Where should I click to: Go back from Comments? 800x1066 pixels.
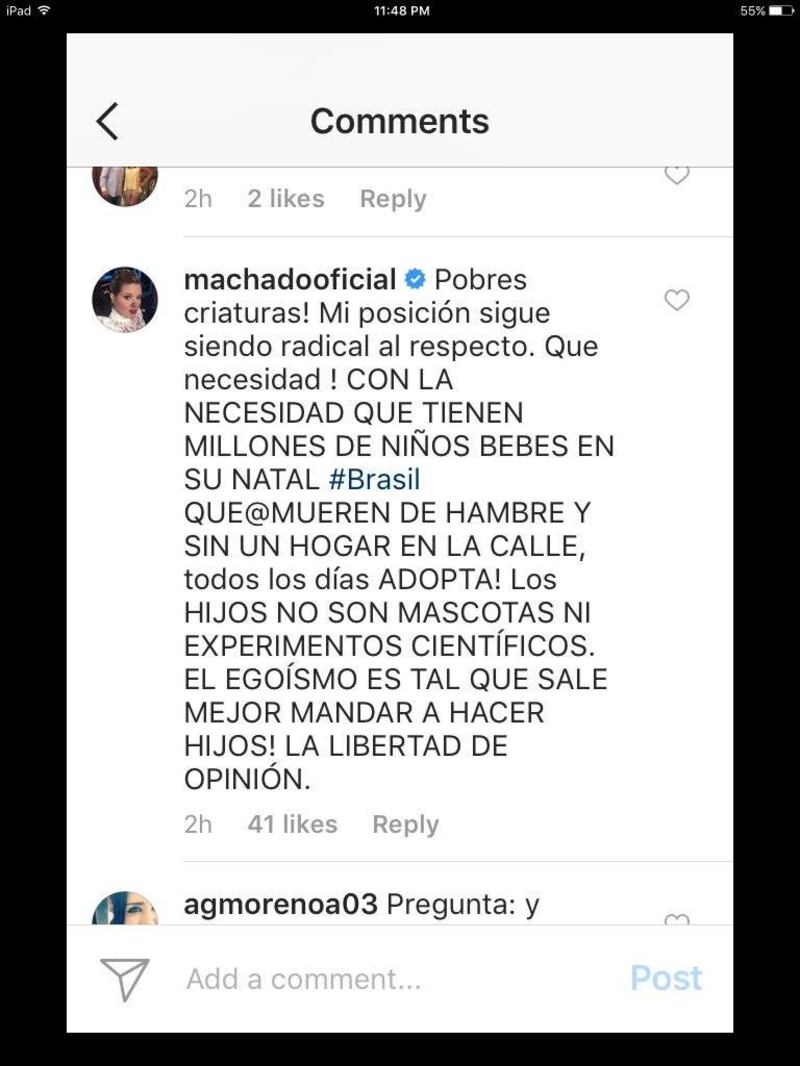[x=108, y=121]
